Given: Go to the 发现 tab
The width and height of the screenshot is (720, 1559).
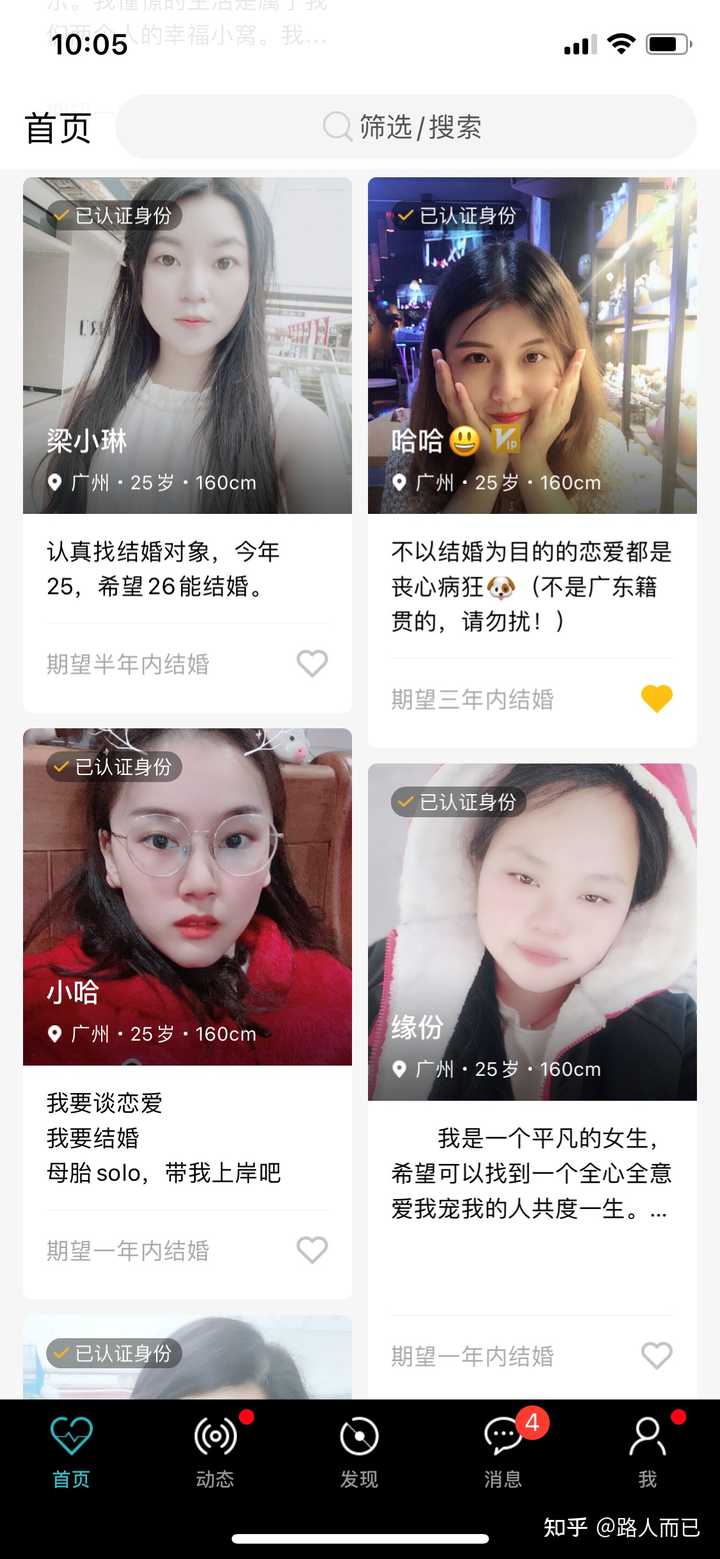Looking at the screenshot, I should (359, 1450).
